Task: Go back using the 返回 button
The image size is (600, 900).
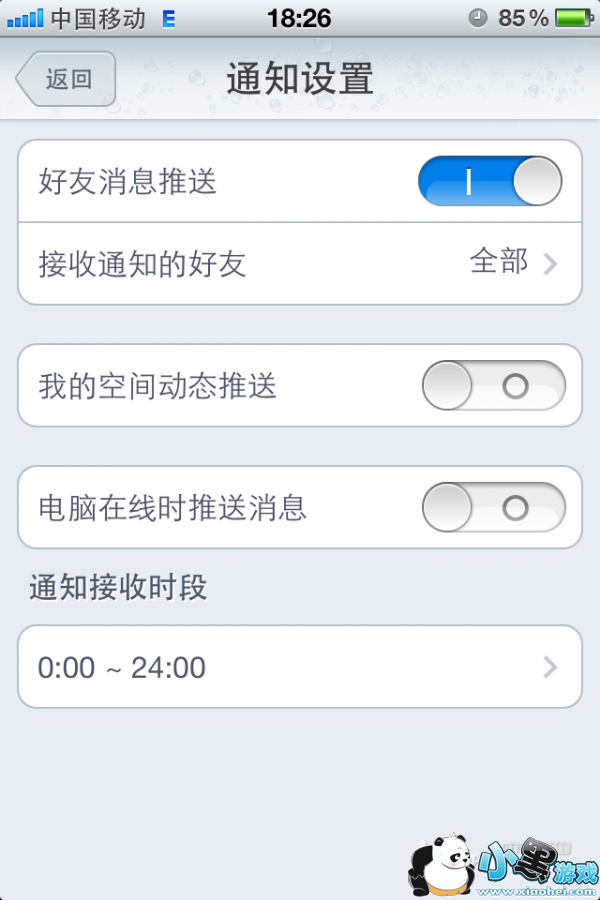Action: click(68, 79)
